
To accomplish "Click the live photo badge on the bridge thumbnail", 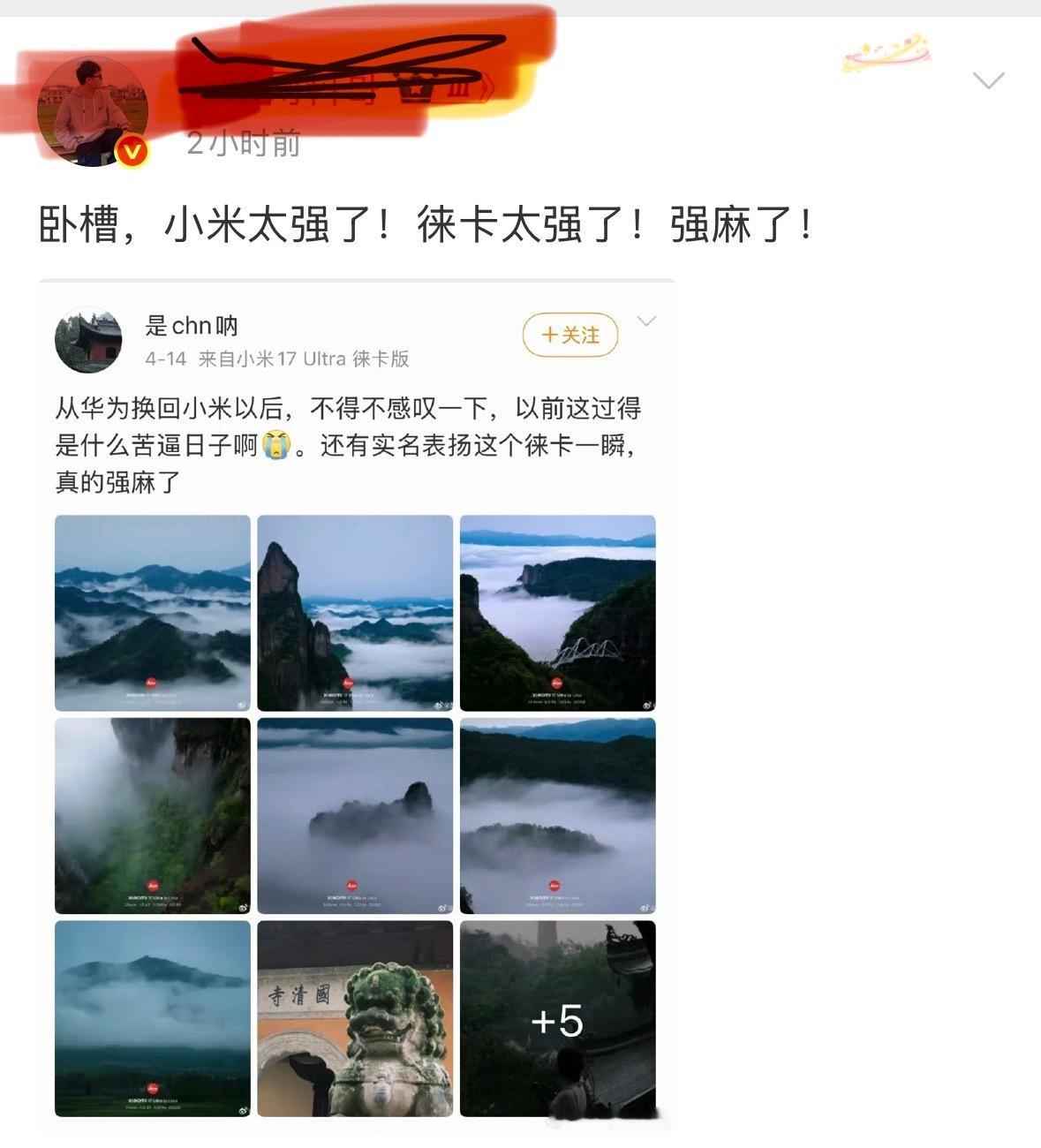I will (646, 705).
